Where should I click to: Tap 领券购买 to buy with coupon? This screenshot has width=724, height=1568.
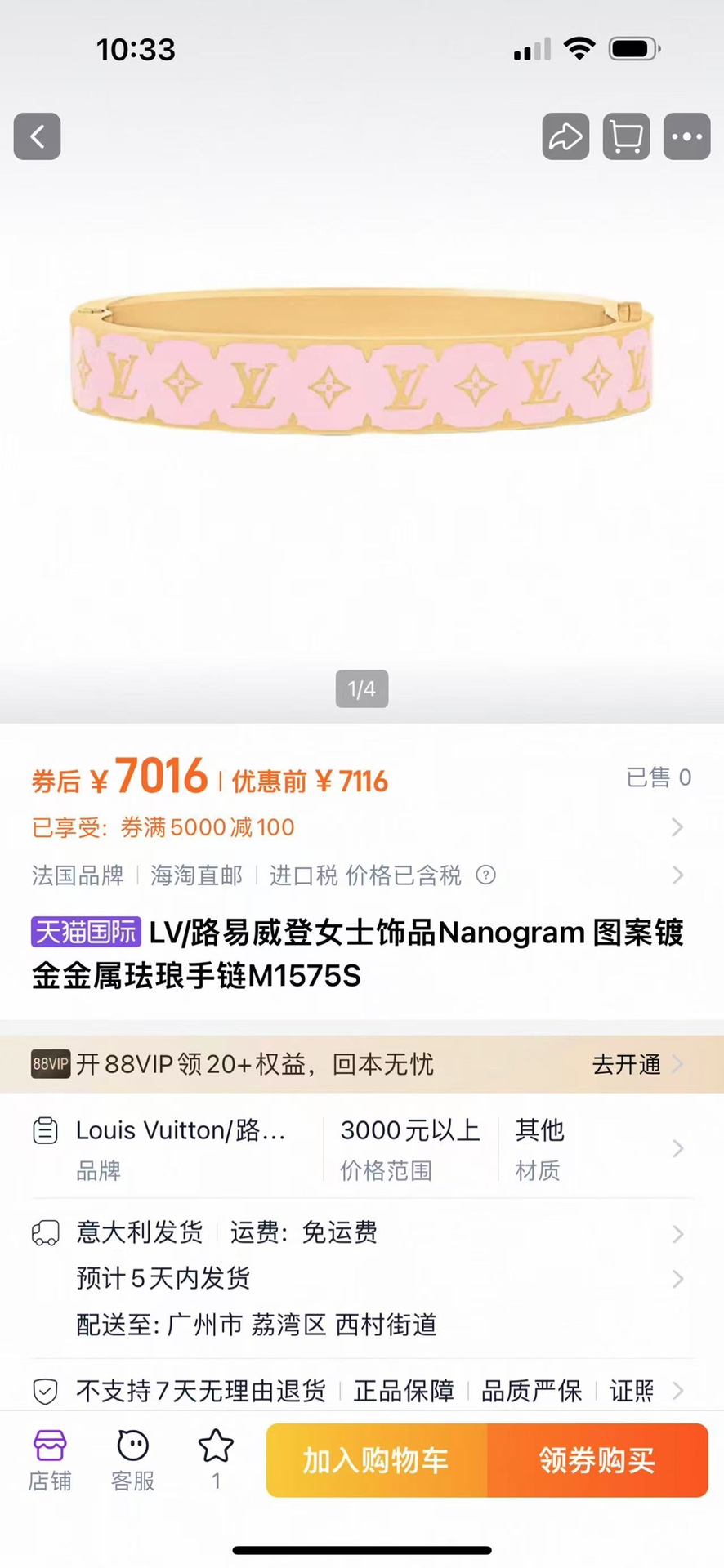pyautogui.click(x=597, y=1460)
